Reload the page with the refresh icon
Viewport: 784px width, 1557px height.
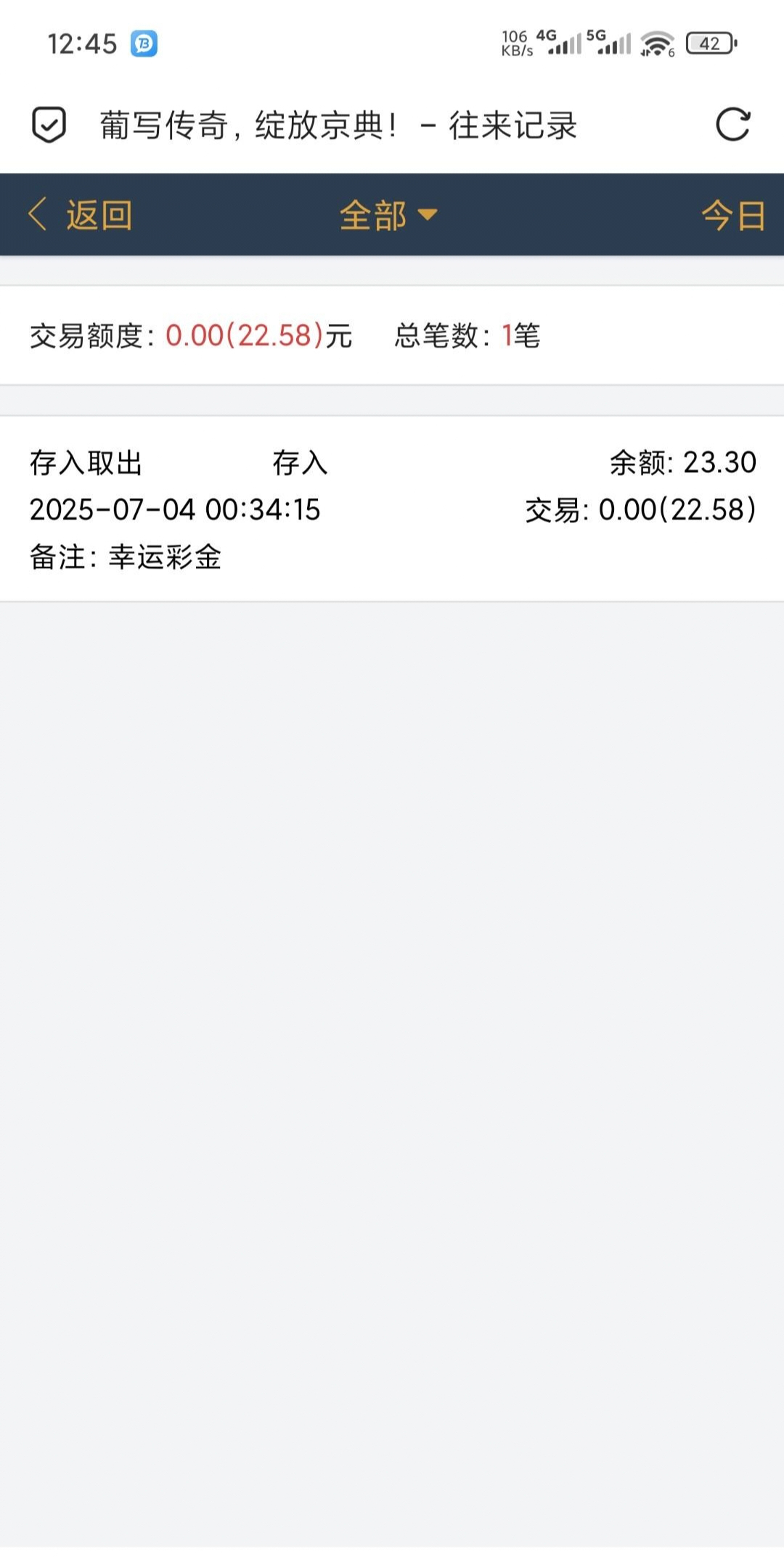pyautogui.click(x=732, y=125)
